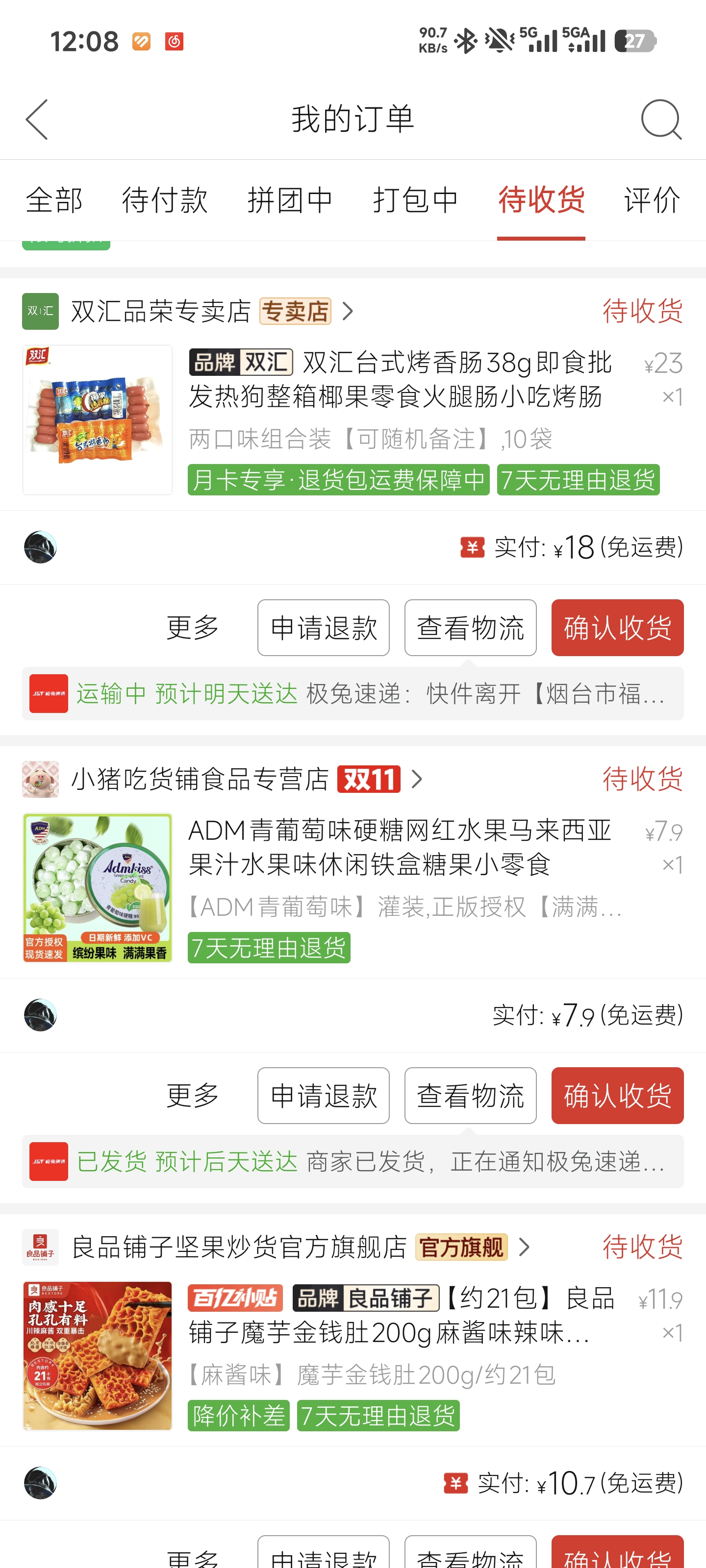Tap 确认收货 for the 双汇 sausage order
The image size is (706, 1568).
(x=617, y=628)
